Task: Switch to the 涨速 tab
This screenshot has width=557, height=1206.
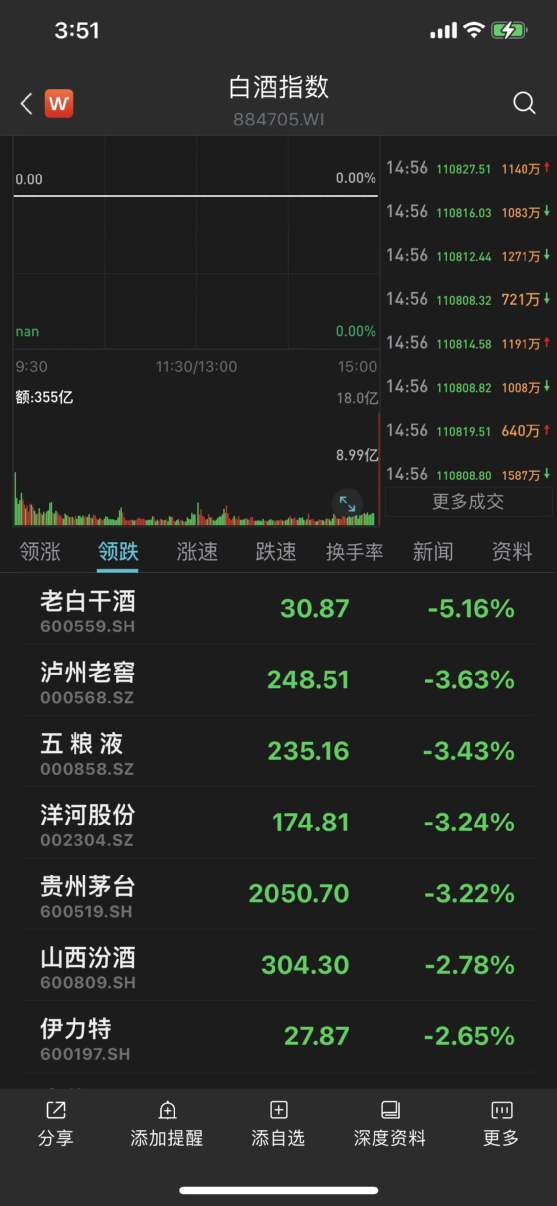Action: coord(197,552)
